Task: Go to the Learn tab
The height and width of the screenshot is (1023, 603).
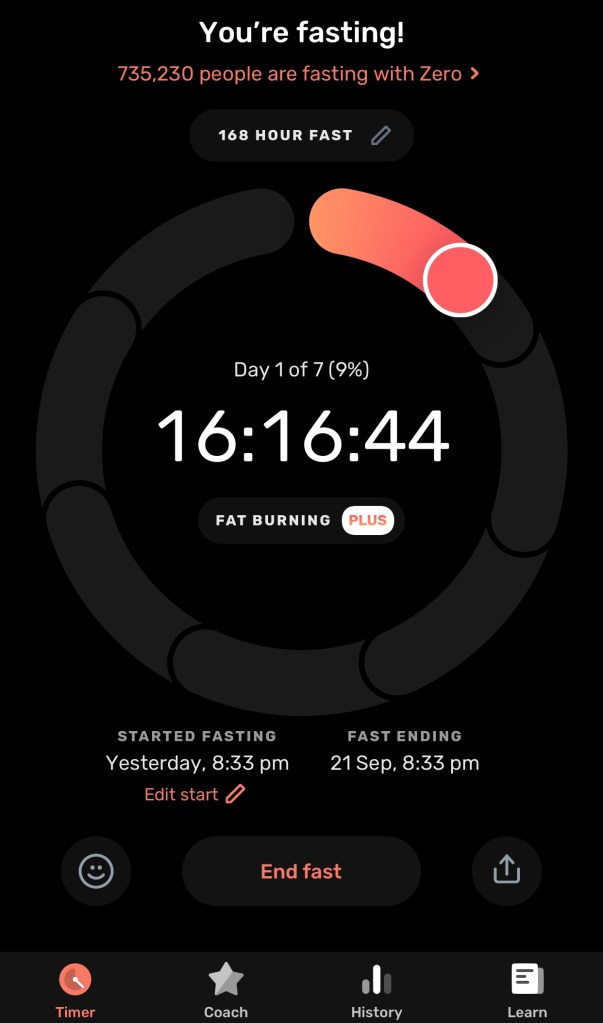Action: [x=527, y=990]
